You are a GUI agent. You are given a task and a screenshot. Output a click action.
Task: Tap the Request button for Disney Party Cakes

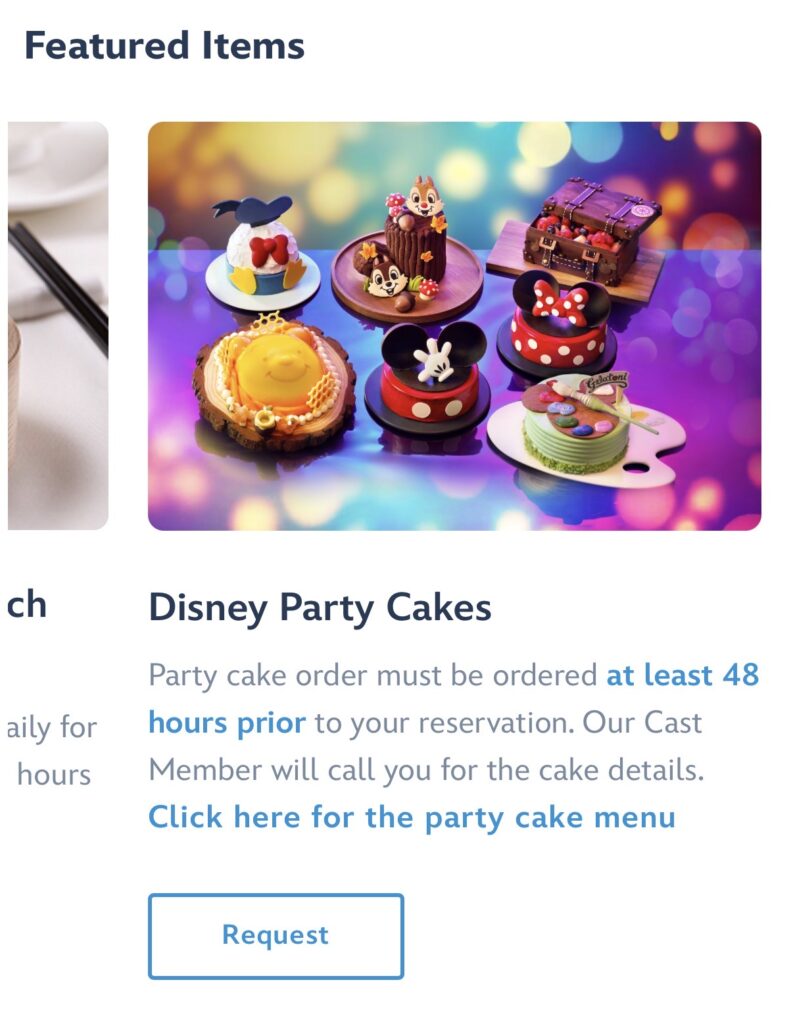[x=276, y=936]
